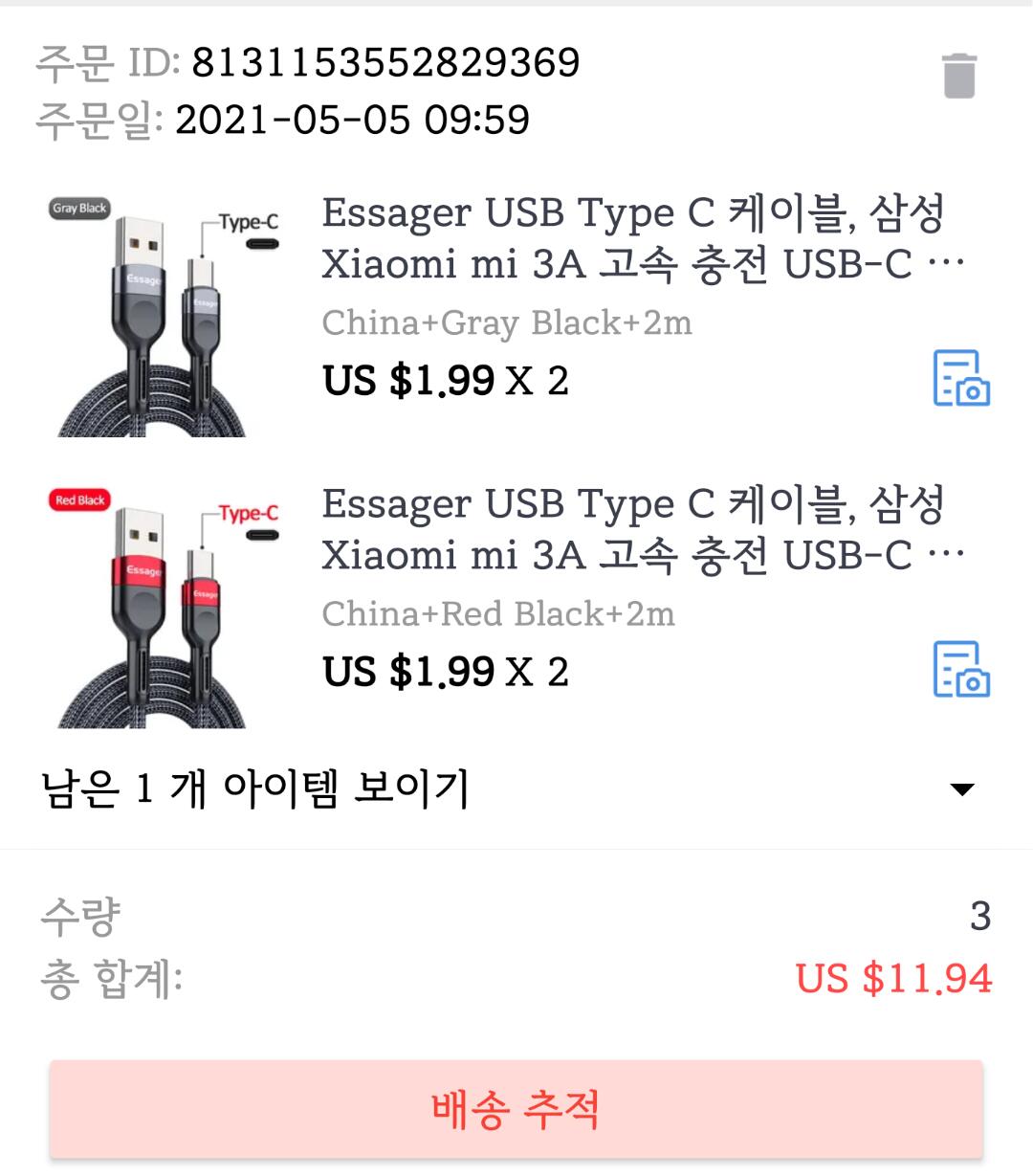The width and height of the screenshot is (1033, 1176).
Task: Open snapshot icon for Red Black cable
Action: tap(960, 669)
